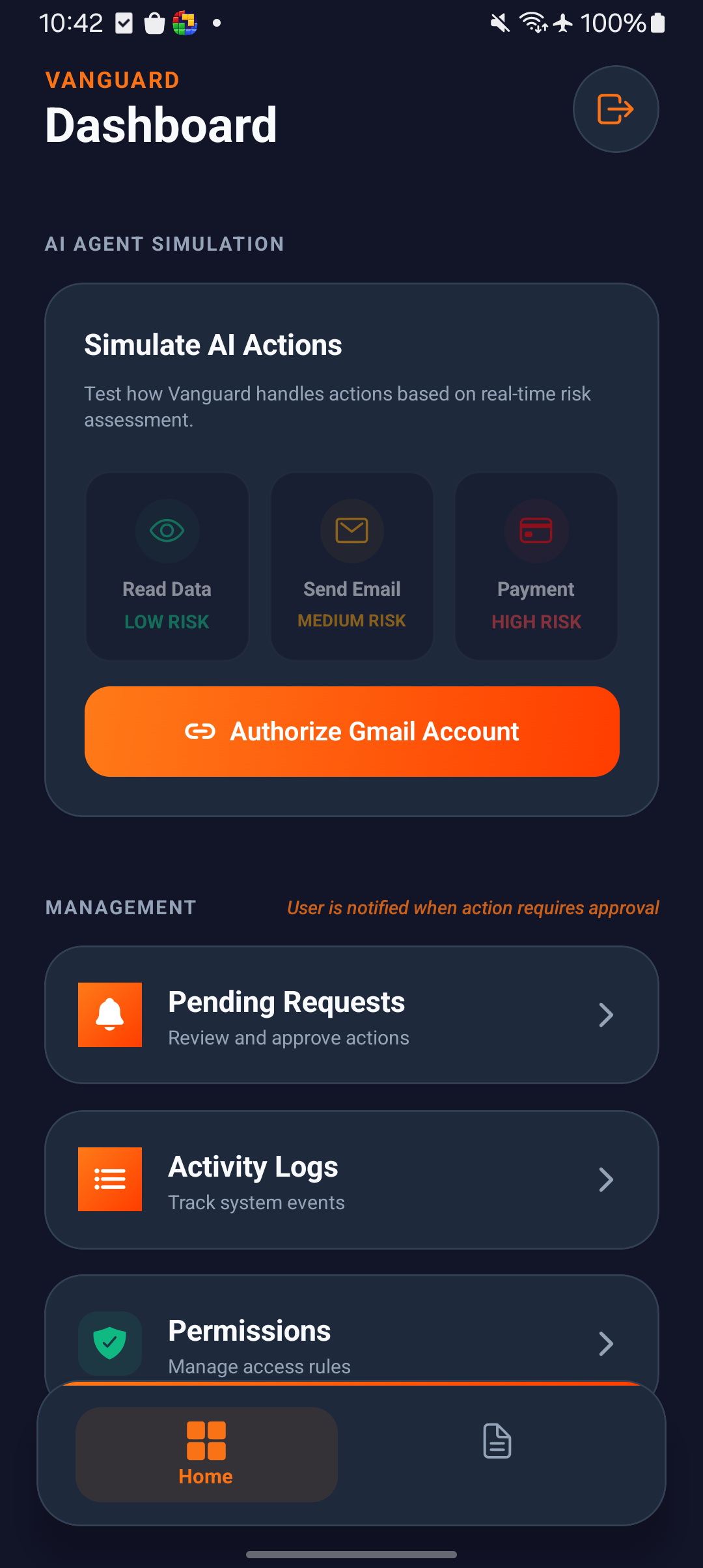Tap the logout icon in the header
The height and width of the screenshot is (1568, 703).
click(615, 109)
